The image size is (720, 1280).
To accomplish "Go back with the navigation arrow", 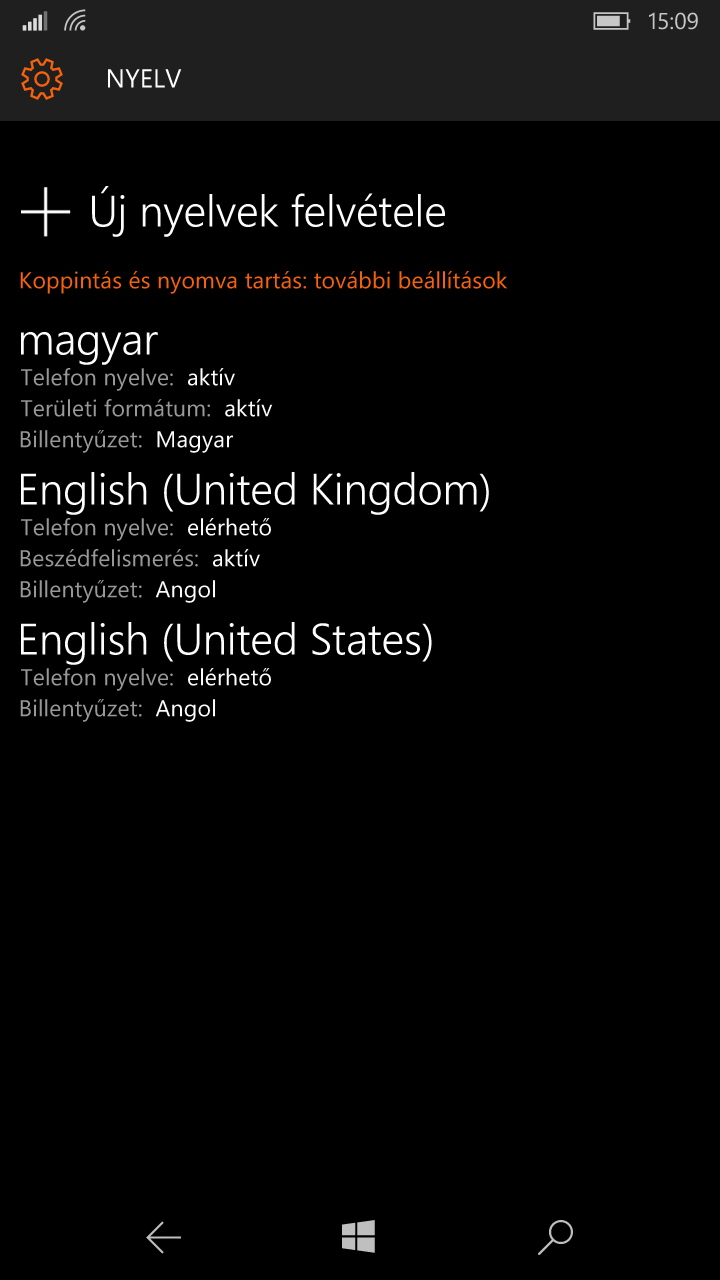I will [163, 1238].
